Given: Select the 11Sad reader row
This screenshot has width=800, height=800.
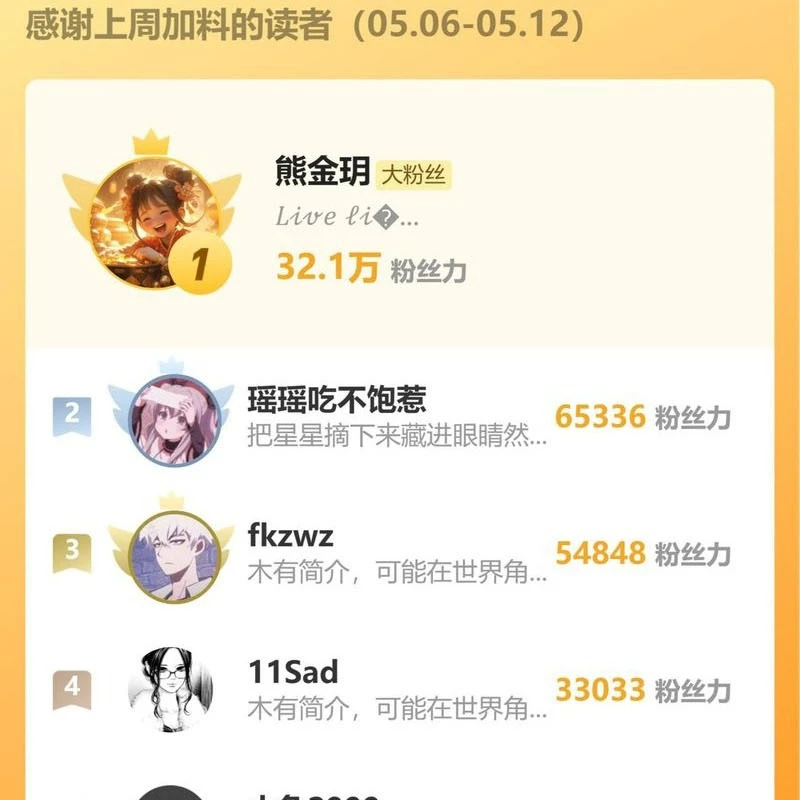Looking at the screenshot, I should [x=400, y=688].
